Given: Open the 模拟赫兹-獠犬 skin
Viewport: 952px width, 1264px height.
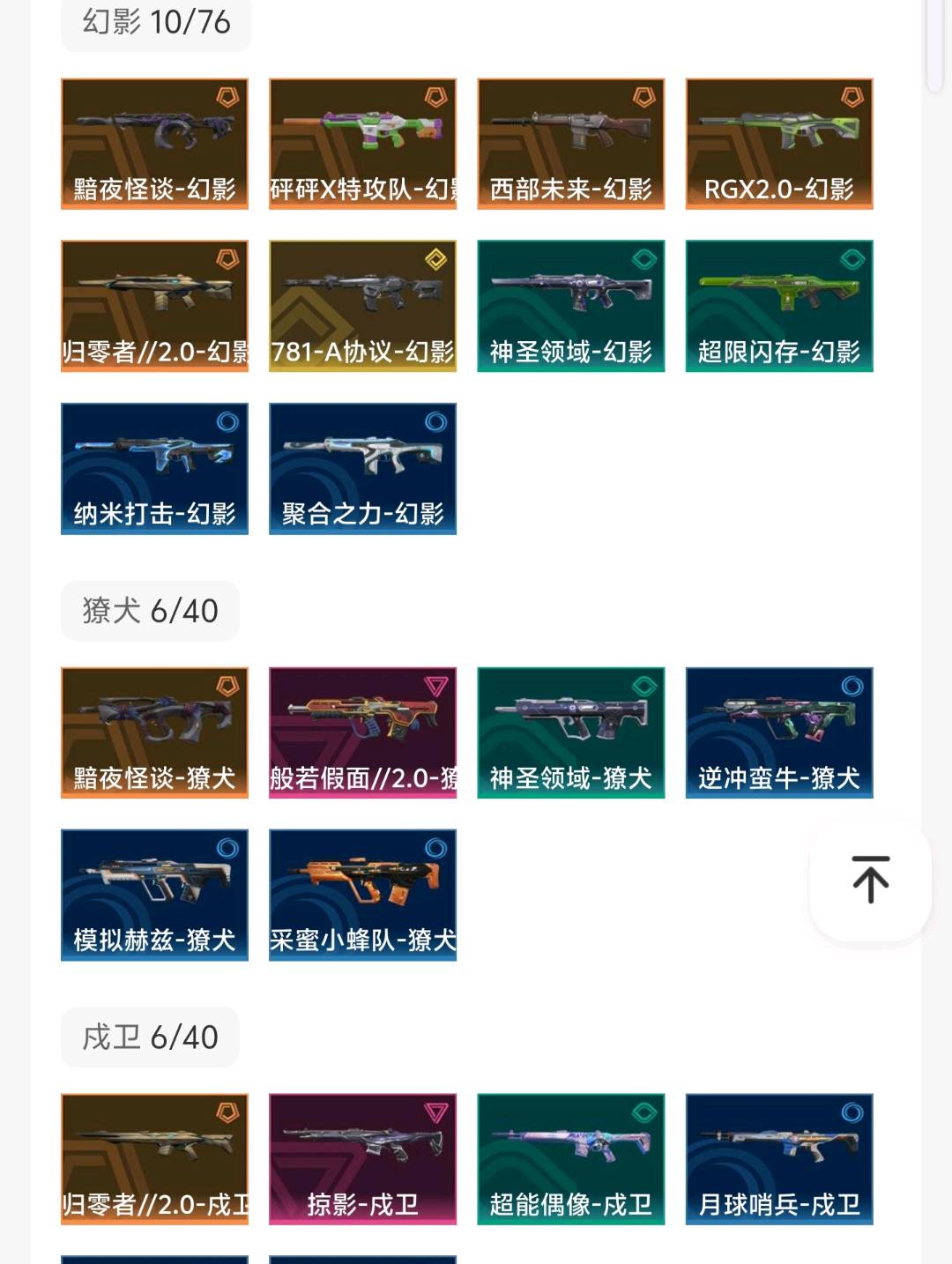Looking at the screenshot, I should (154, 895).
